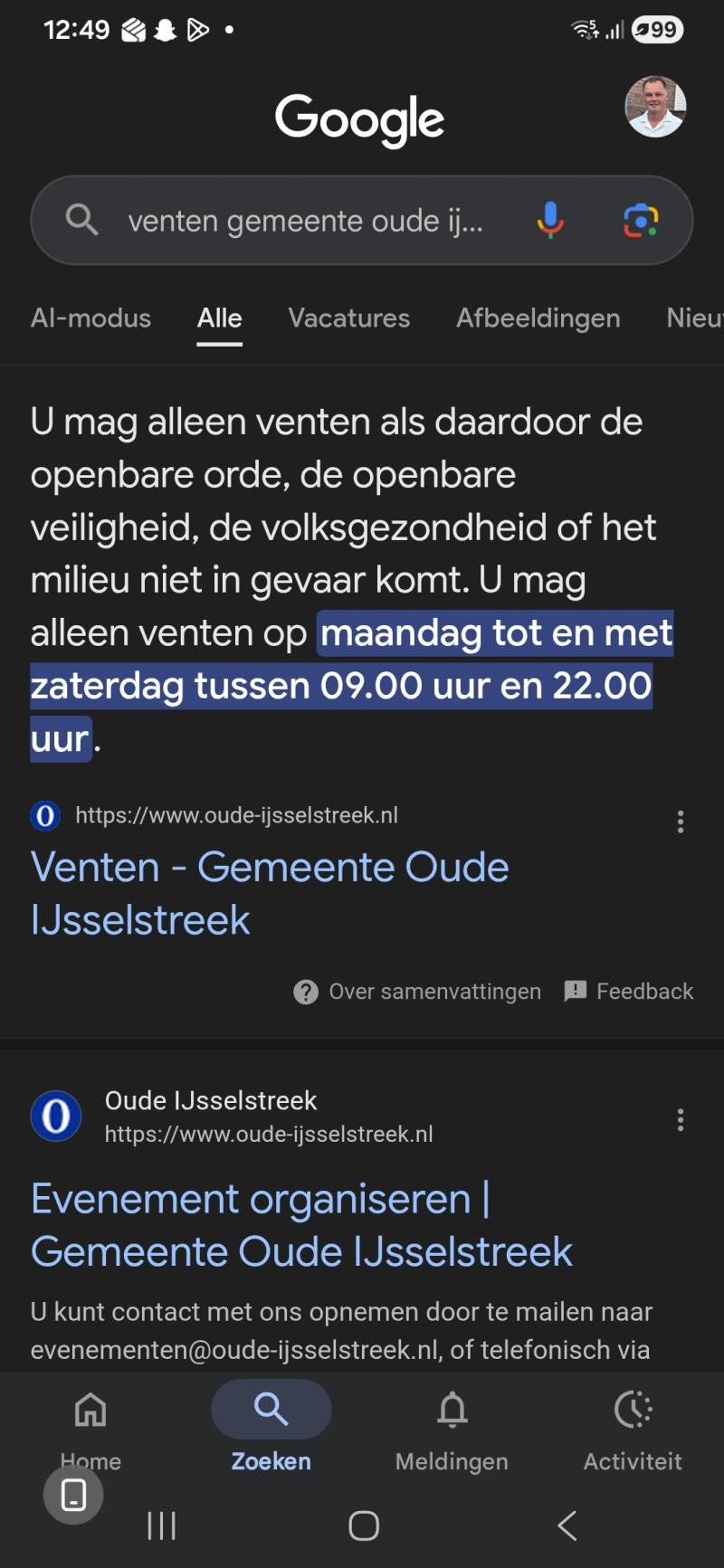
Task: Show the Afbeeldingen results tab
Action: [x=538, y=318]
